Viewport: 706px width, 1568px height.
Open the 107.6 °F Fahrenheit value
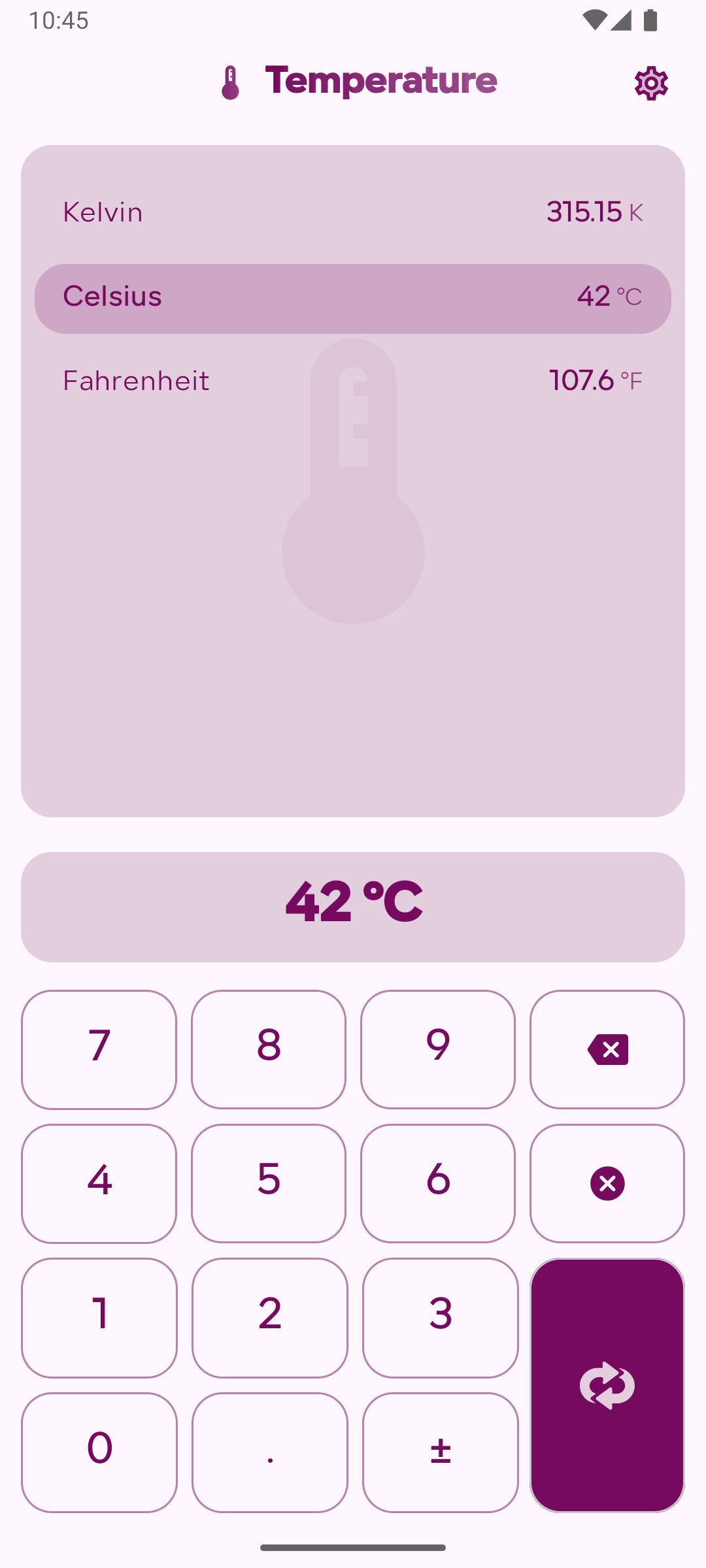coord(596,380)
